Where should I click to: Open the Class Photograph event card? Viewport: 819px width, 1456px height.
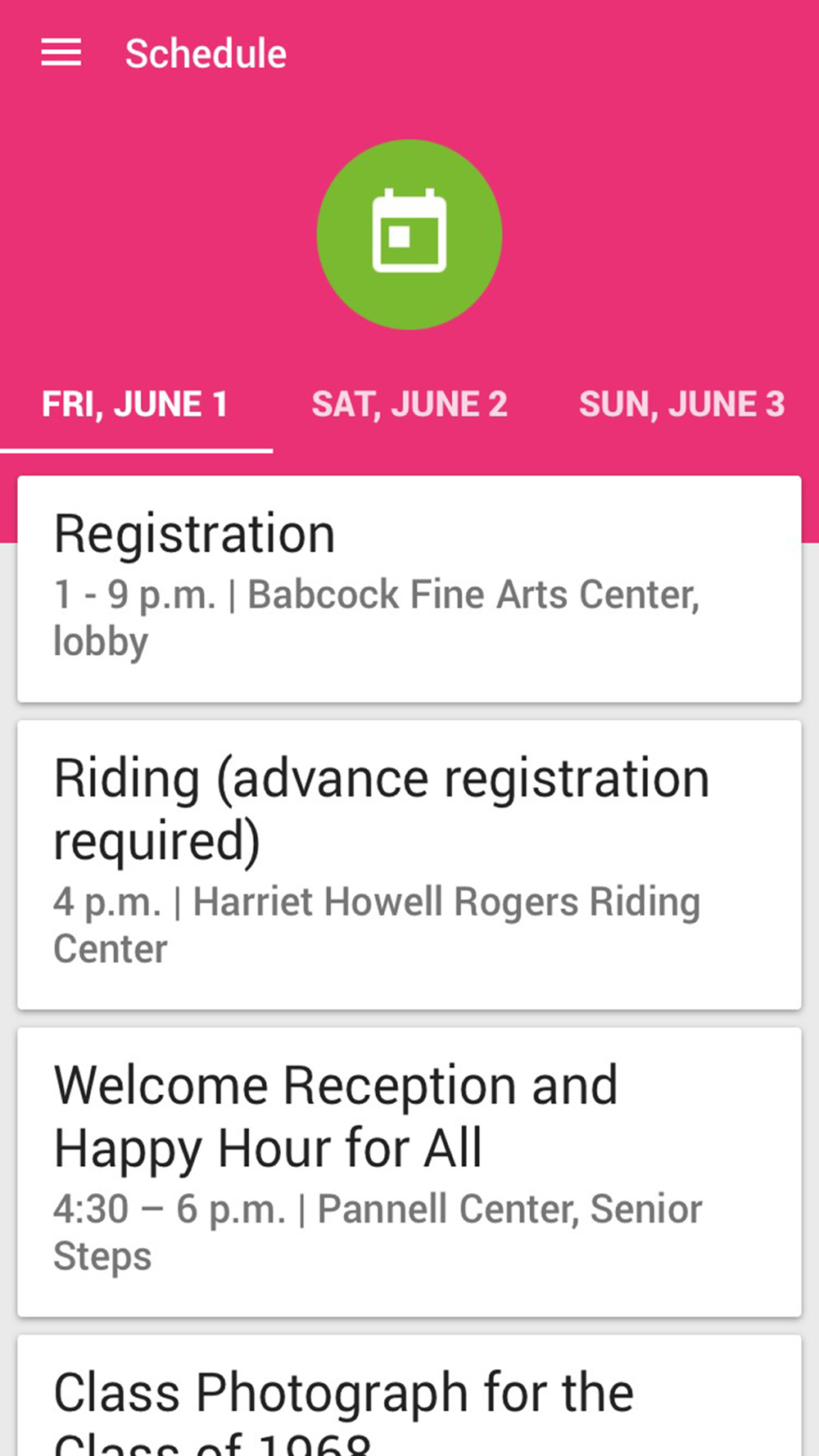[409, 1395]
